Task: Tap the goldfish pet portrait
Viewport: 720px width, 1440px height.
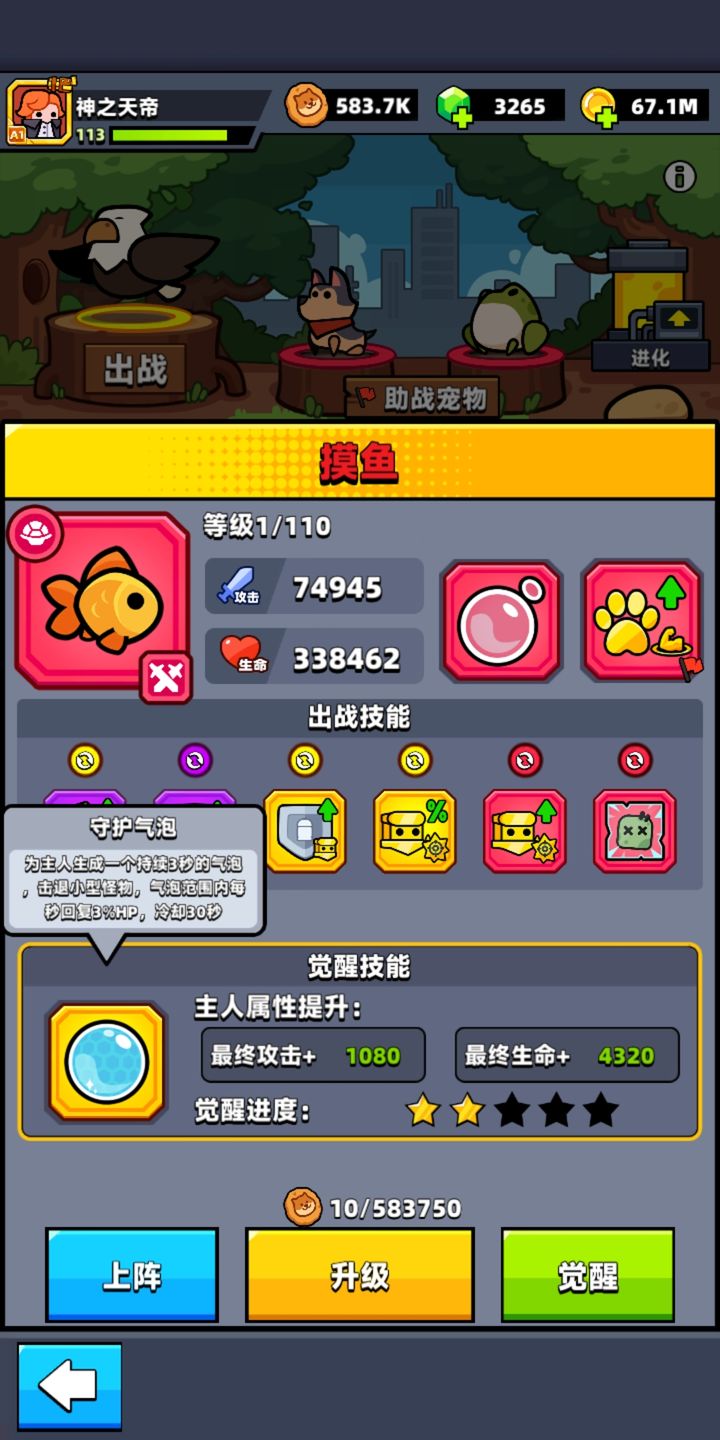Action: [x=101, y=602]
